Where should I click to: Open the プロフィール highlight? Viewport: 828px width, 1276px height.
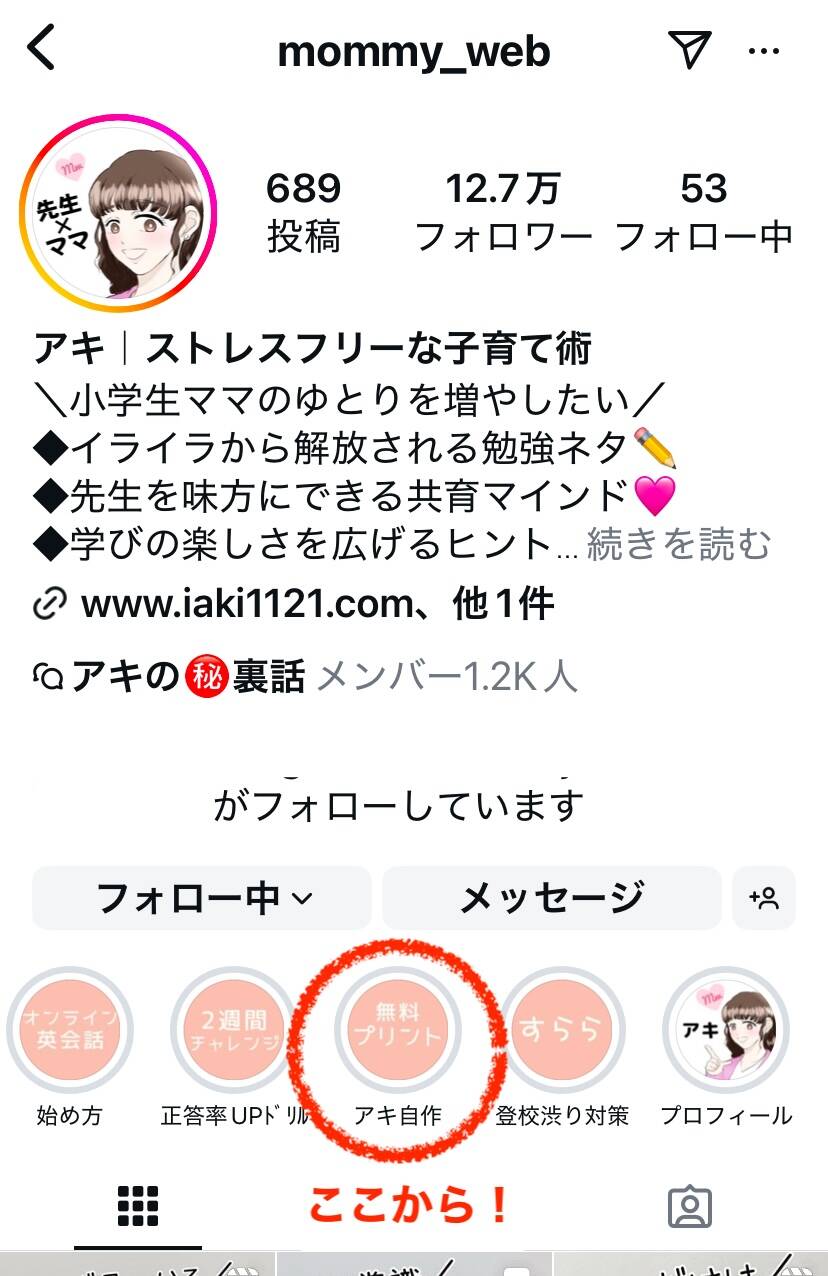point(726,1031)
